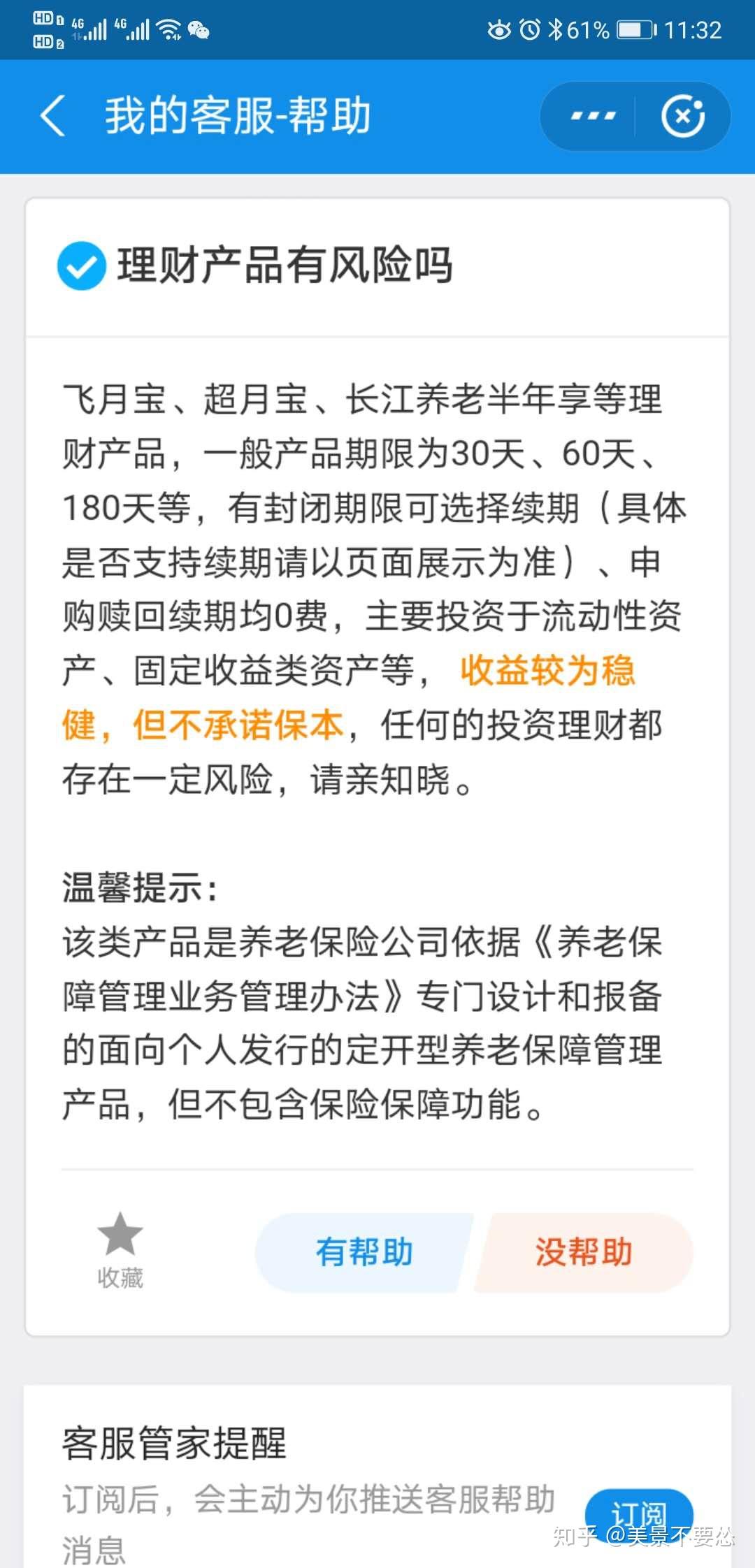Subscribe to 客服管家提醒 via 订阅

[639, 1516]
